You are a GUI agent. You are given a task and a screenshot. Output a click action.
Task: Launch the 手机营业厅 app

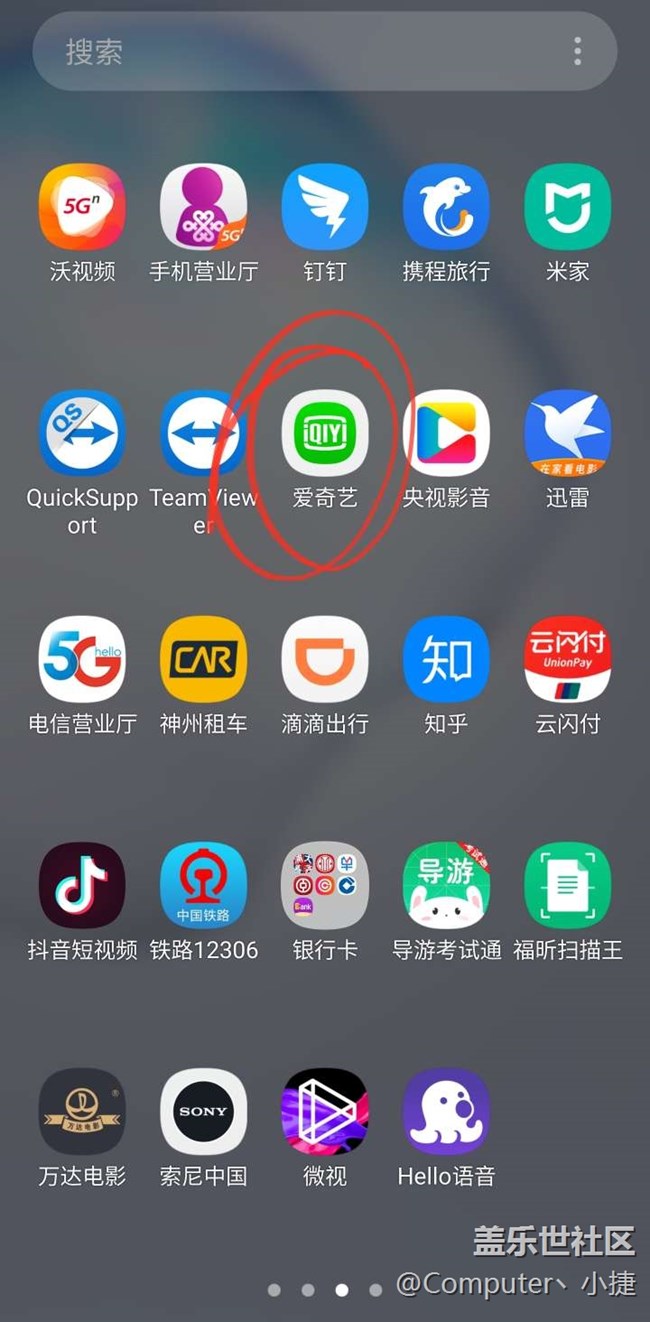tap(204, 207)
